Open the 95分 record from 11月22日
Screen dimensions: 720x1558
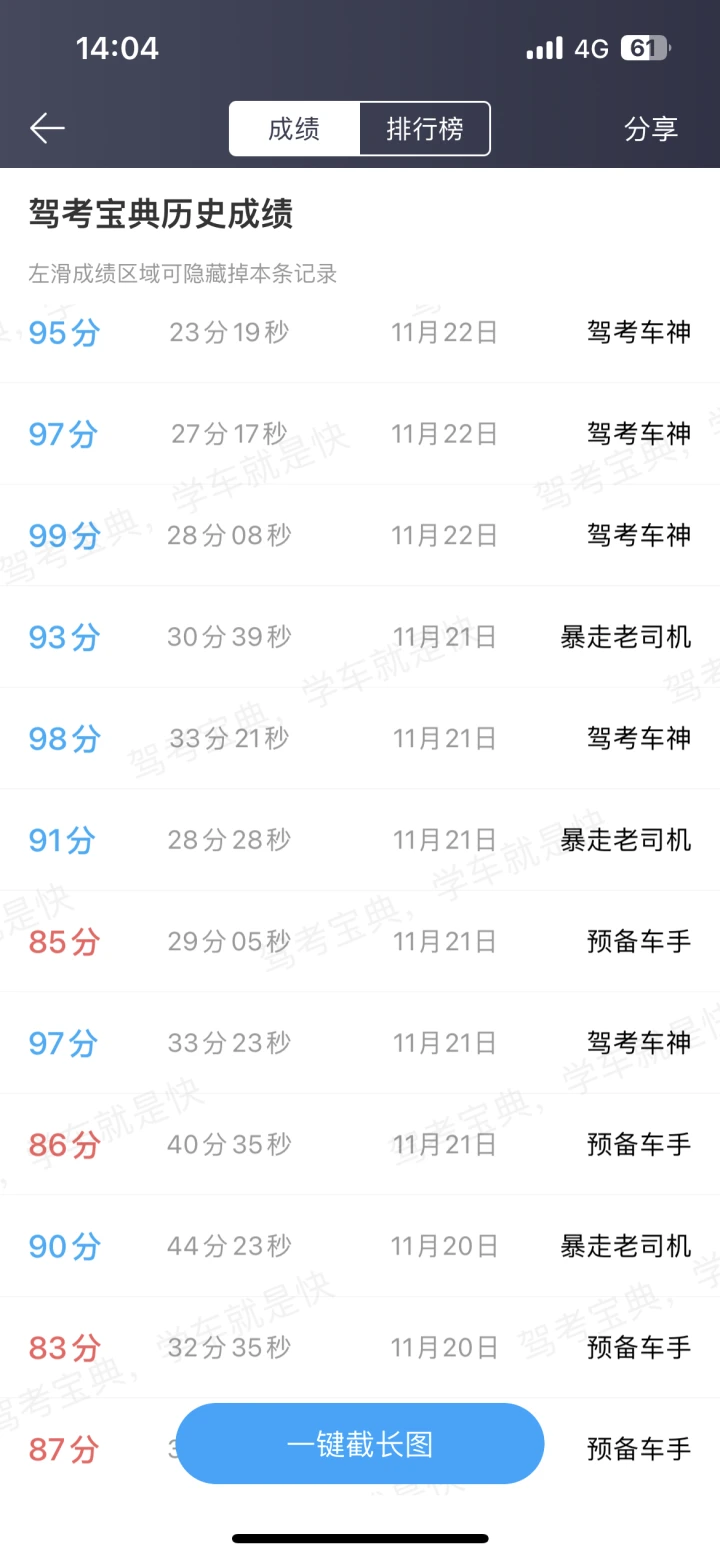point(360,332)
